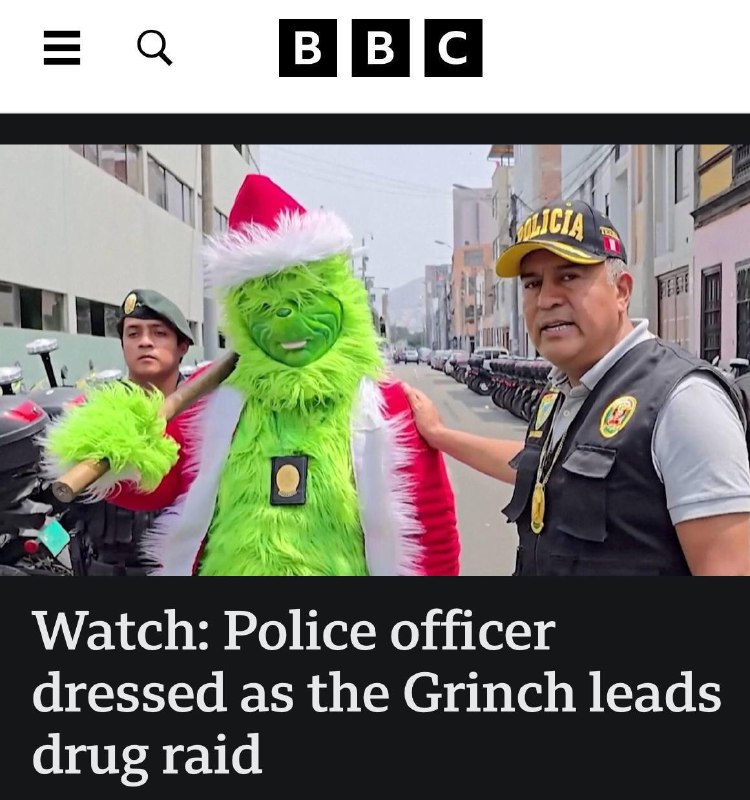Open the BBC search

coord(154,47)
